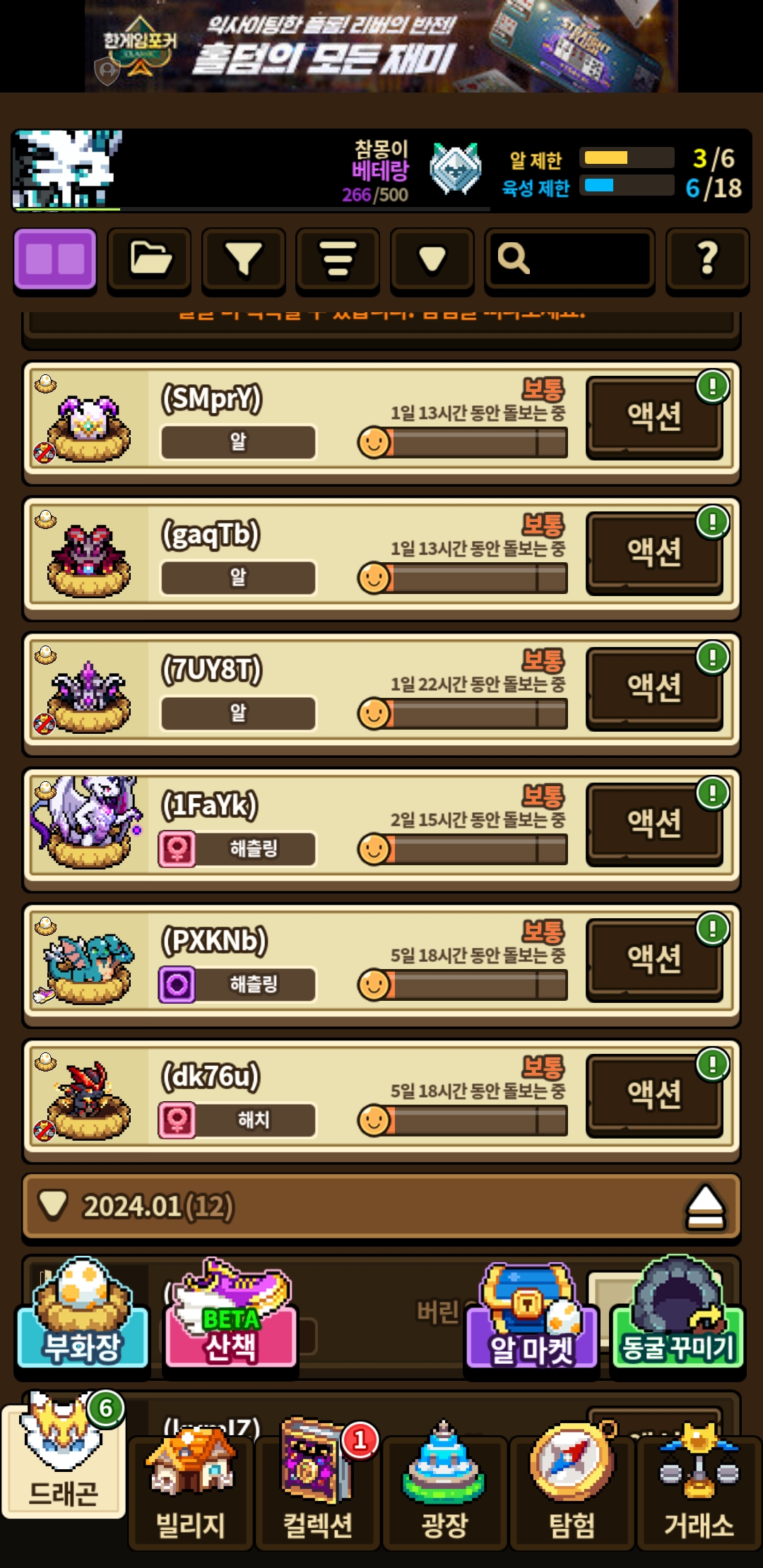
Task: Open the funnel filter options
Action: coord(243,259)
